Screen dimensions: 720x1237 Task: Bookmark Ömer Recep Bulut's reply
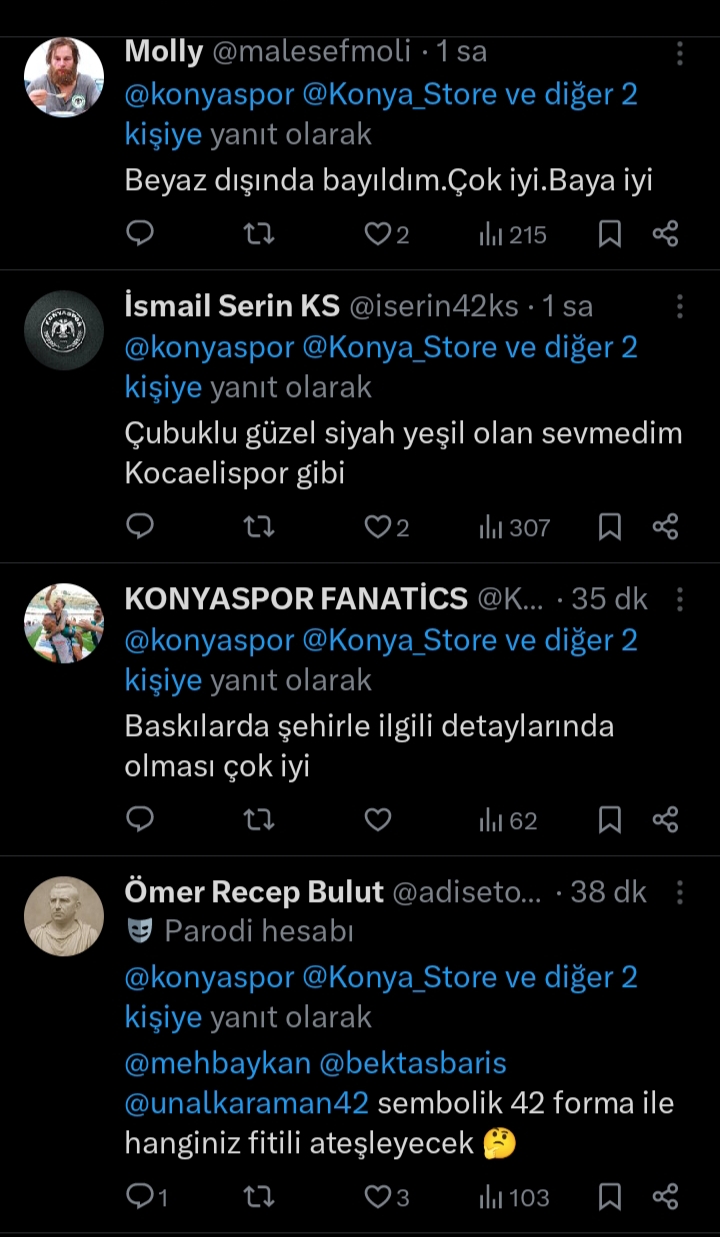pos(610,1196)
